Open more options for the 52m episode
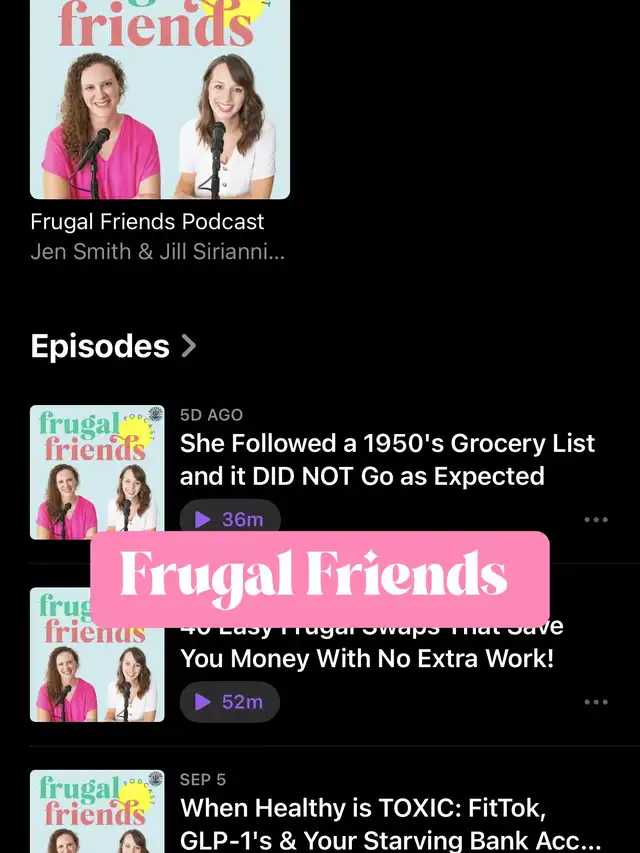Viewport: 640px width, 853px height. tap(596, 702)
